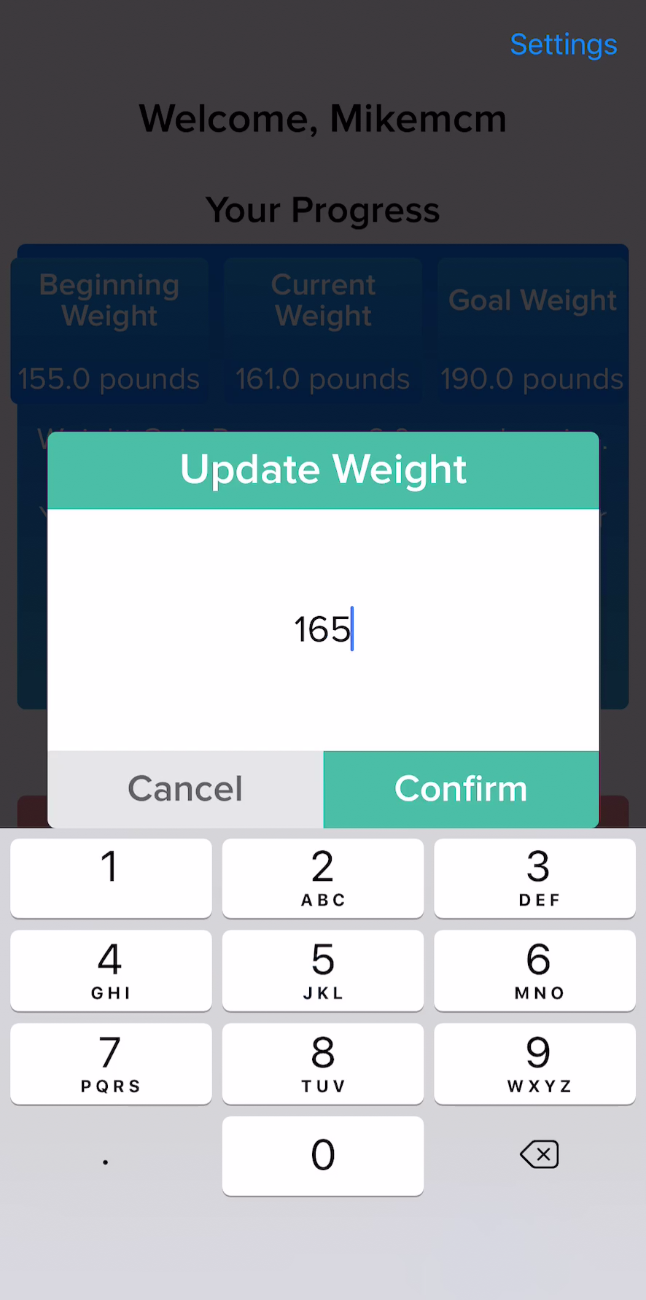The height and width of the screenshot is (1300, 646).
Task: Confirm the updated weight
Action: [x=461, y=789]
